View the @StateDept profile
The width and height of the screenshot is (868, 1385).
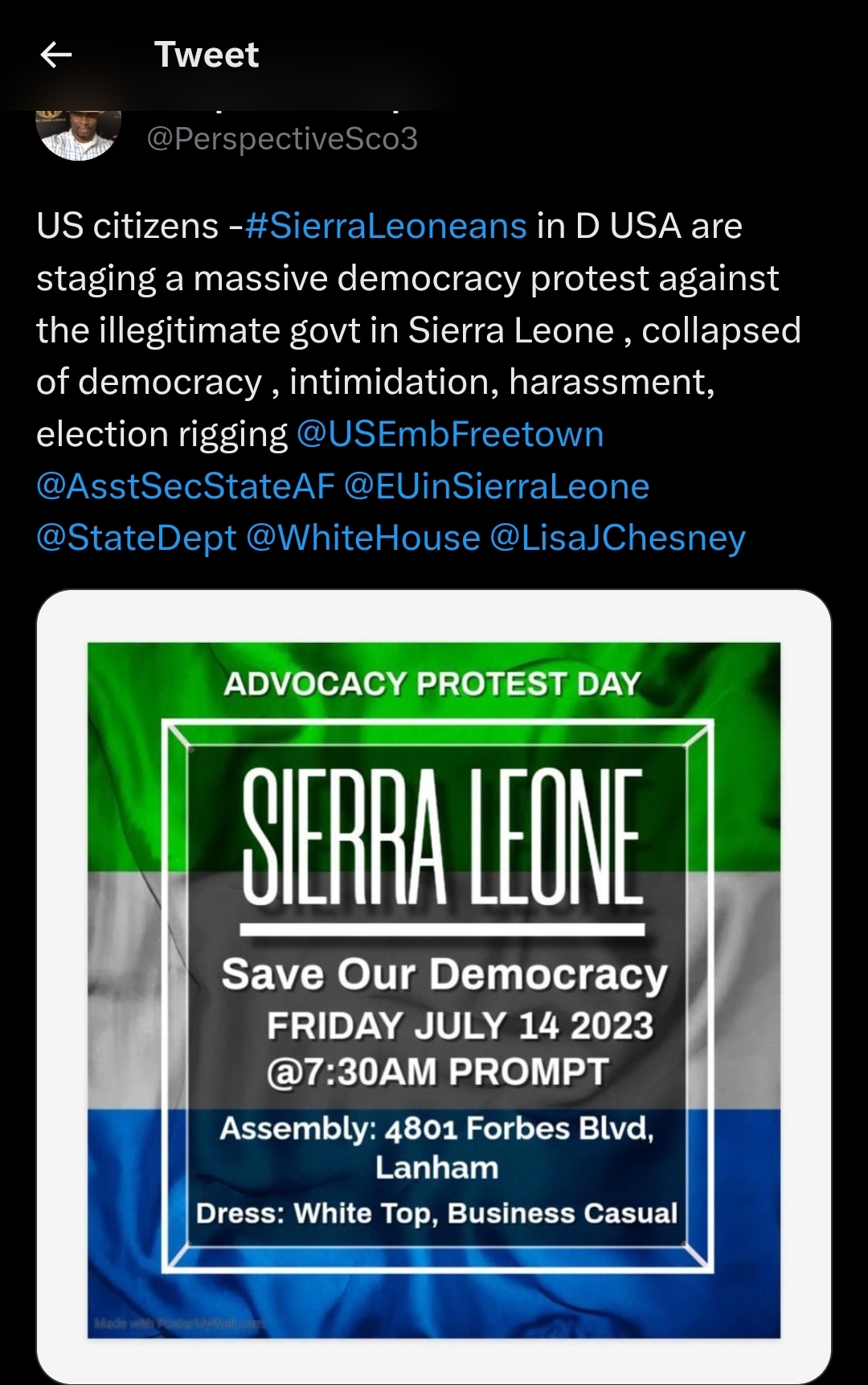tap(137, 538)
